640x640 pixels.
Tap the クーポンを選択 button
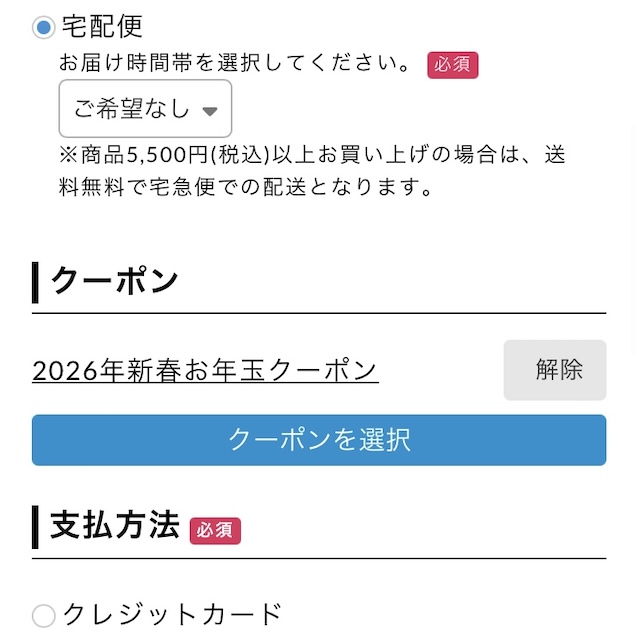pos(319,440)
